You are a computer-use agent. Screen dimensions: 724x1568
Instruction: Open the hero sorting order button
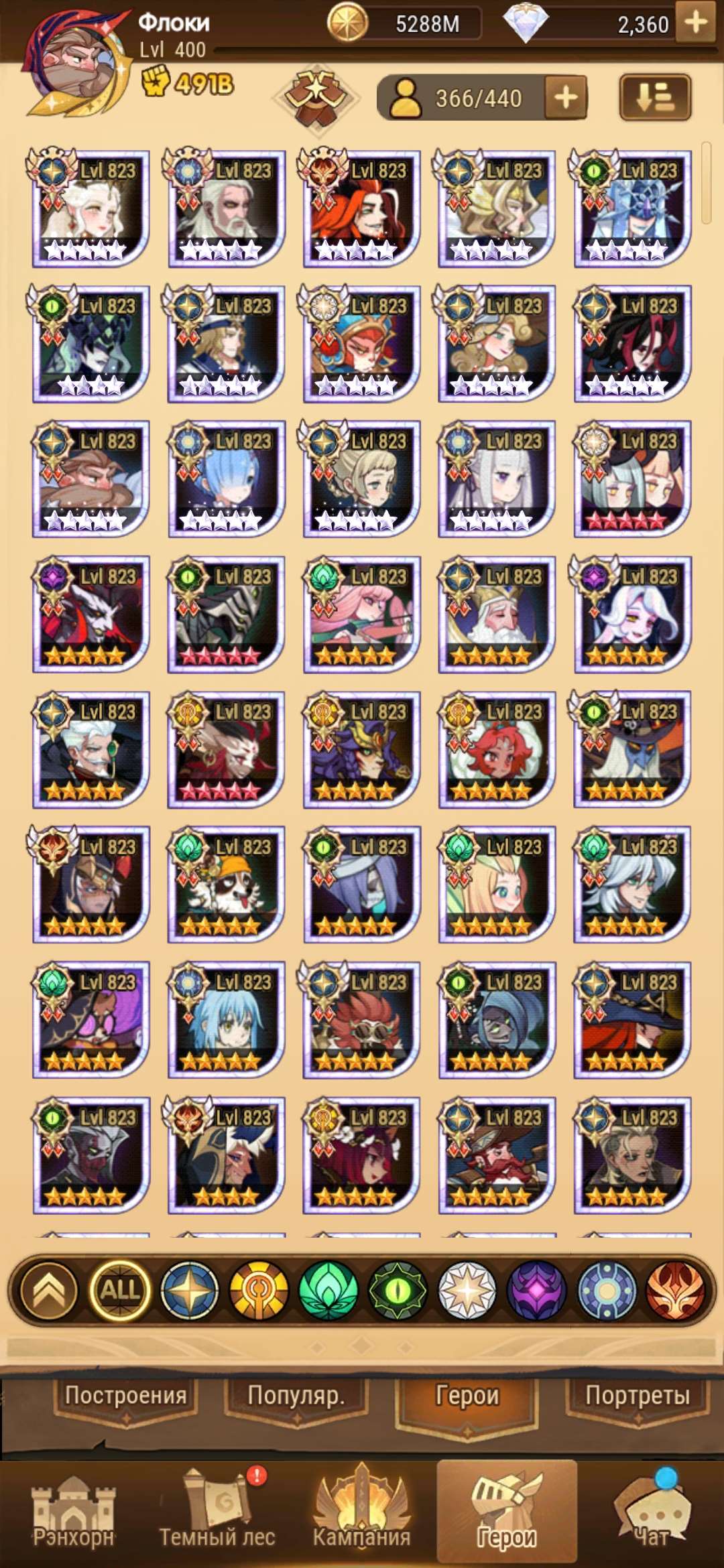(655, 98)
